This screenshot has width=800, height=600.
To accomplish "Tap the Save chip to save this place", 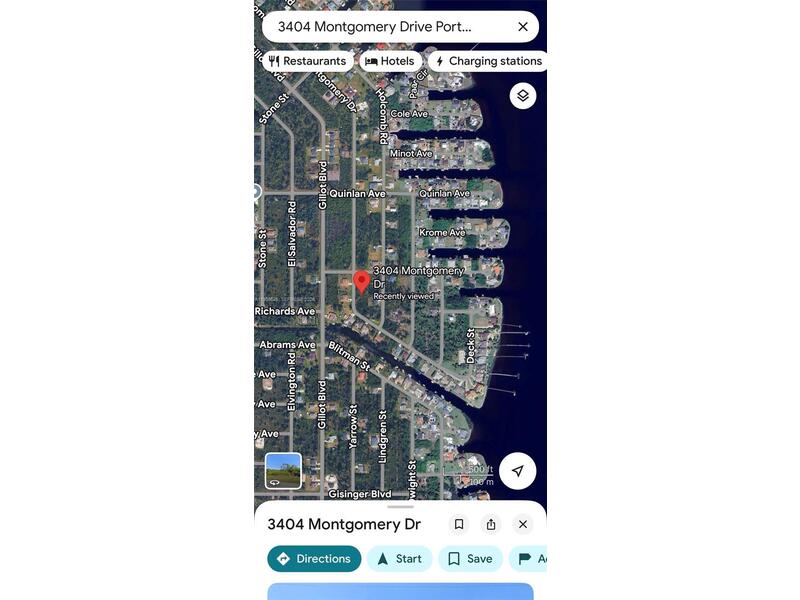I will click(470, 559).
